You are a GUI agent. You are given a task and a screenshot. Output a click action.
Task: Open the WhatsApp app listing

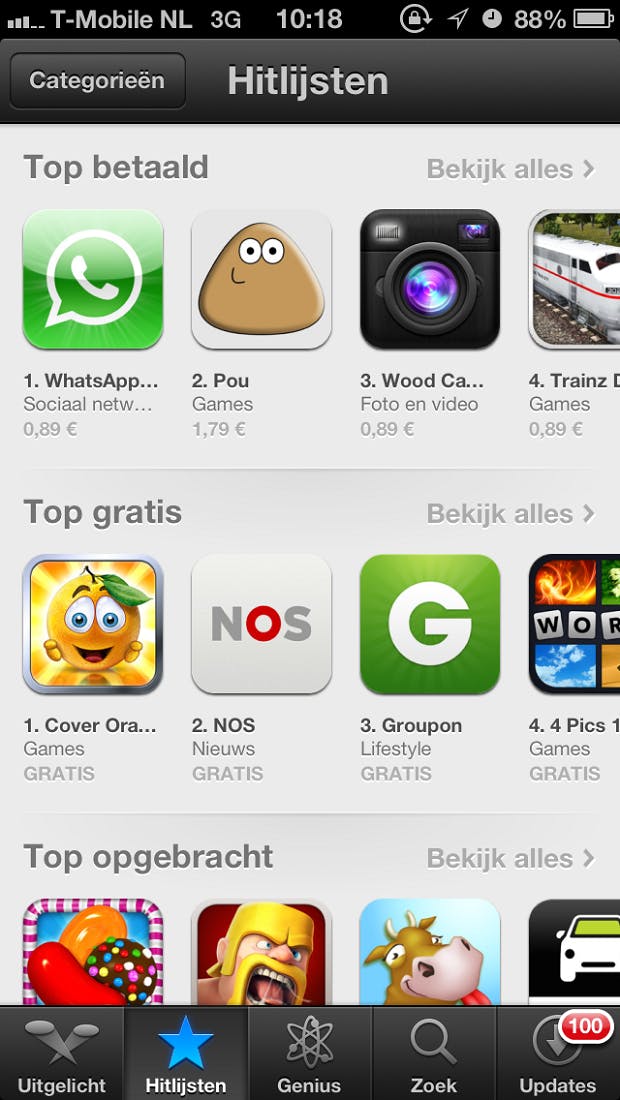[x=93, y=280]
